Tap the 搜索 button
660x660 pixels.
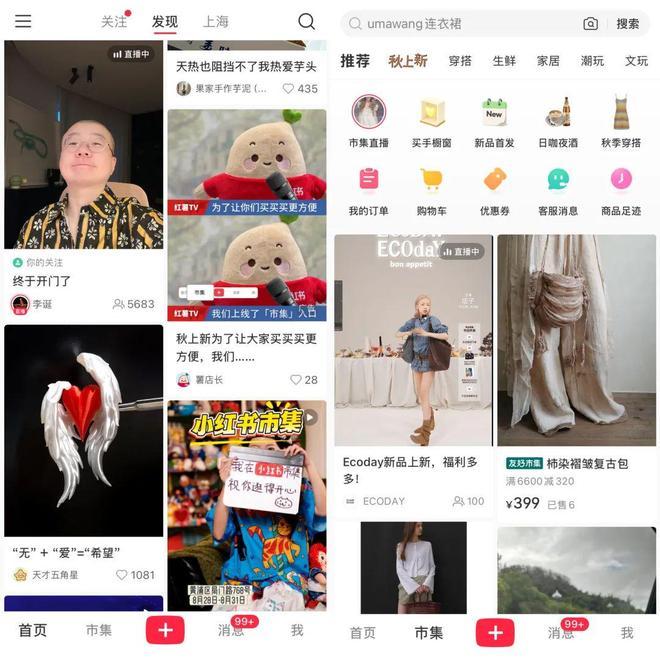[627, 24]
